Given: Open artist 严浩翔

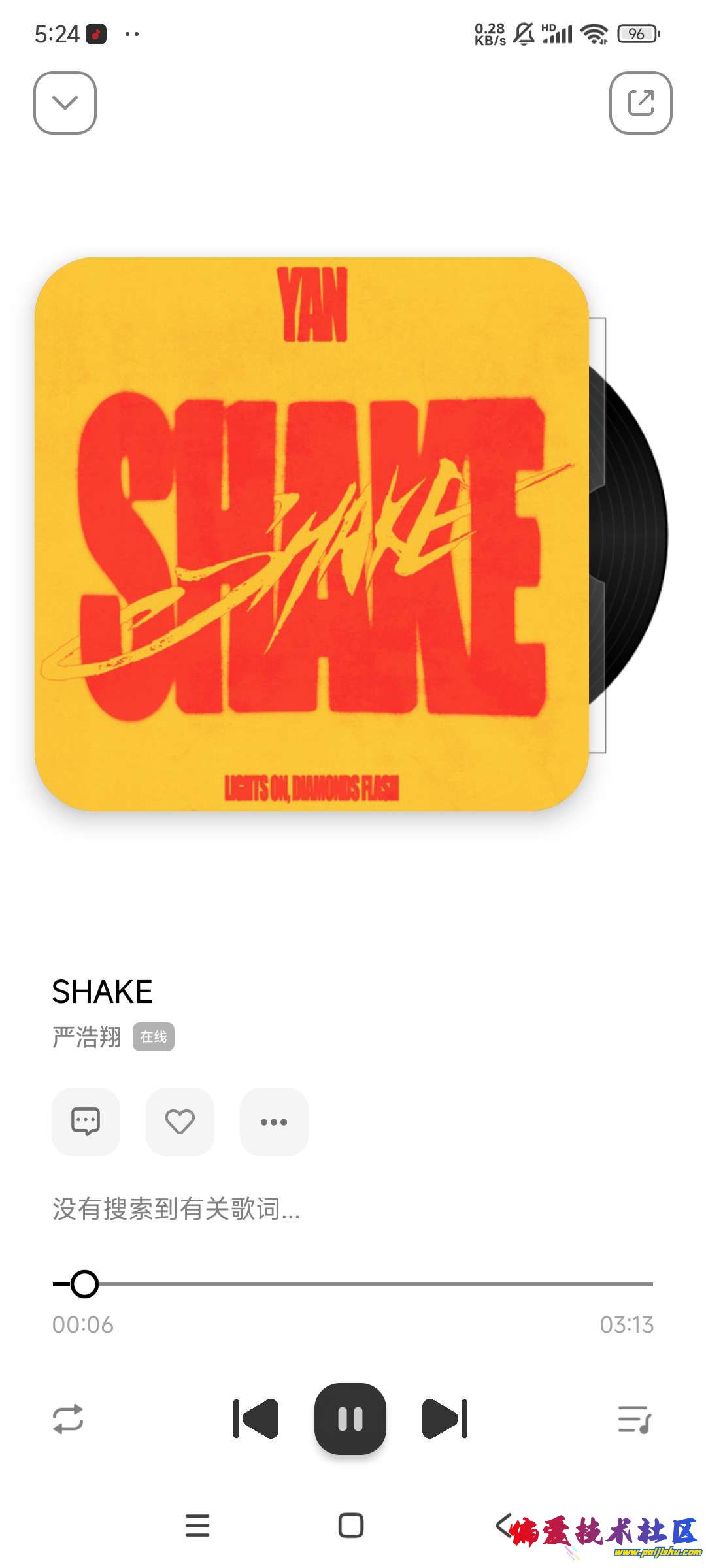Looking at the screenshot, I should coord(87,1037).
